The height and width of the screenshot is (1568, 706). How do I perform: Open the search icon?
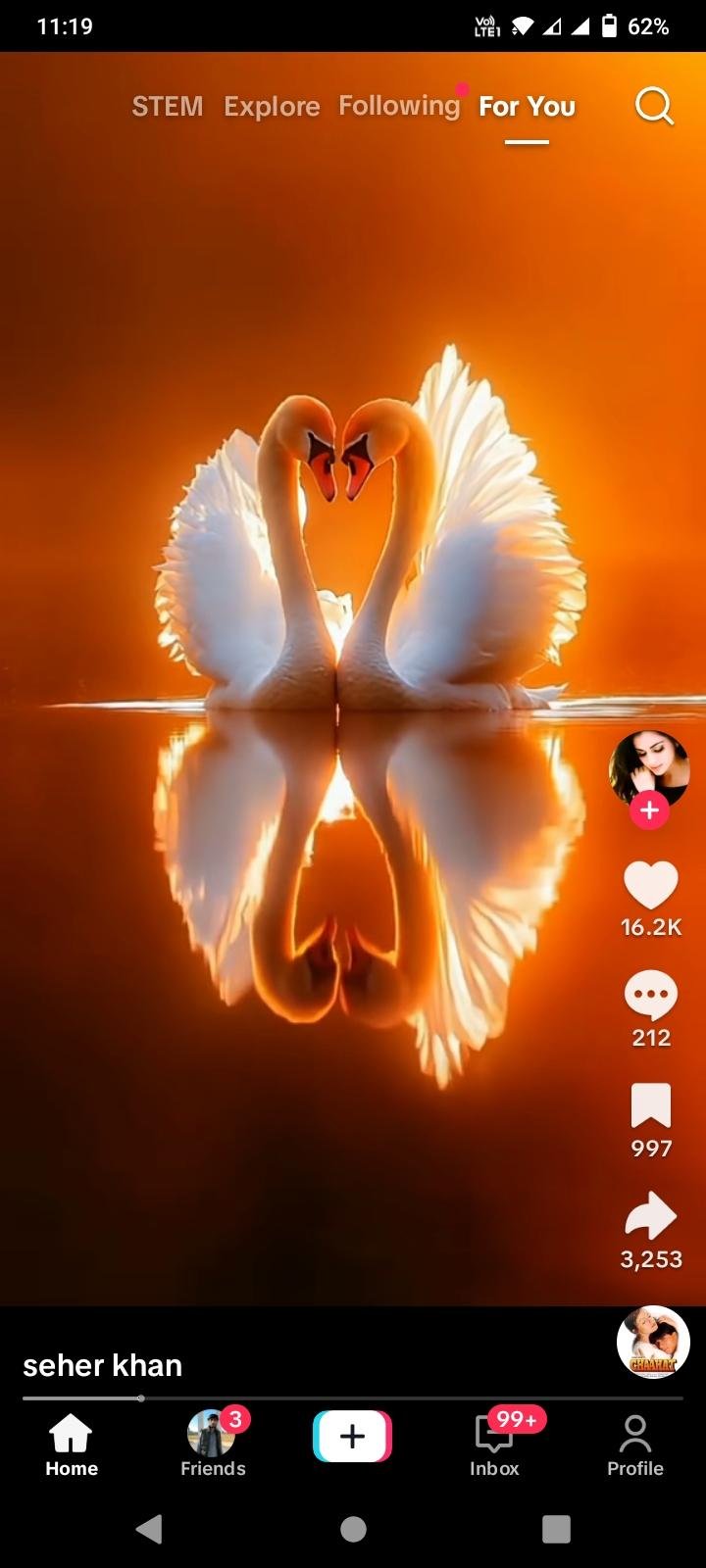point(654,106)
